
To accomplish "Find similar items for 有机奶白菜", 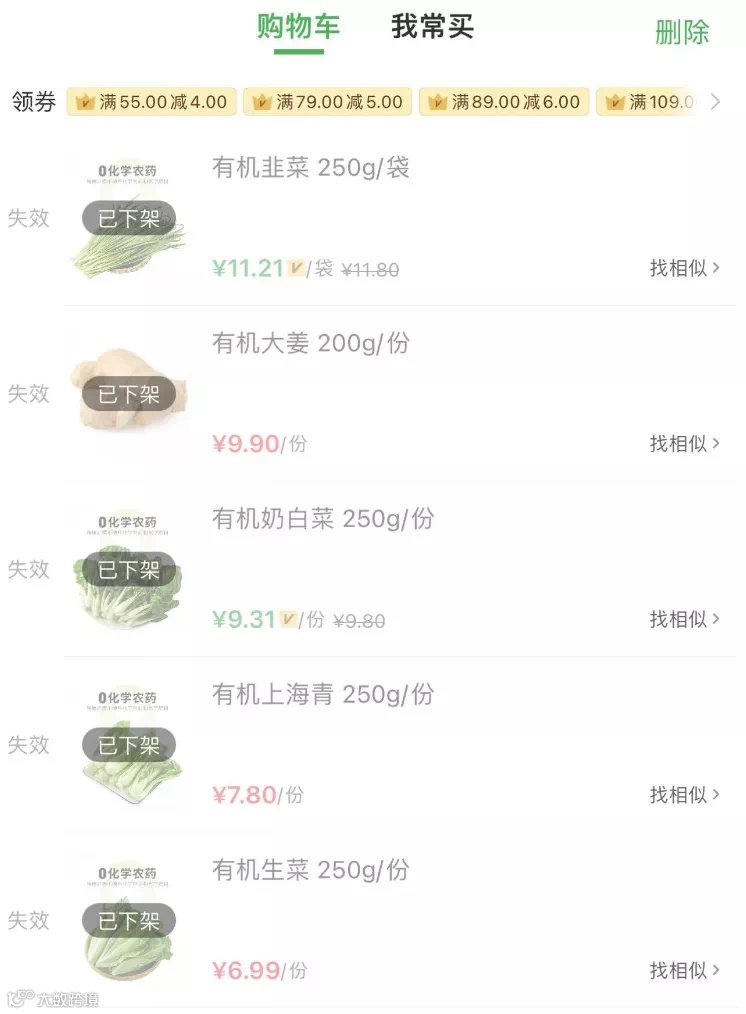I will [x=685, y=619].
